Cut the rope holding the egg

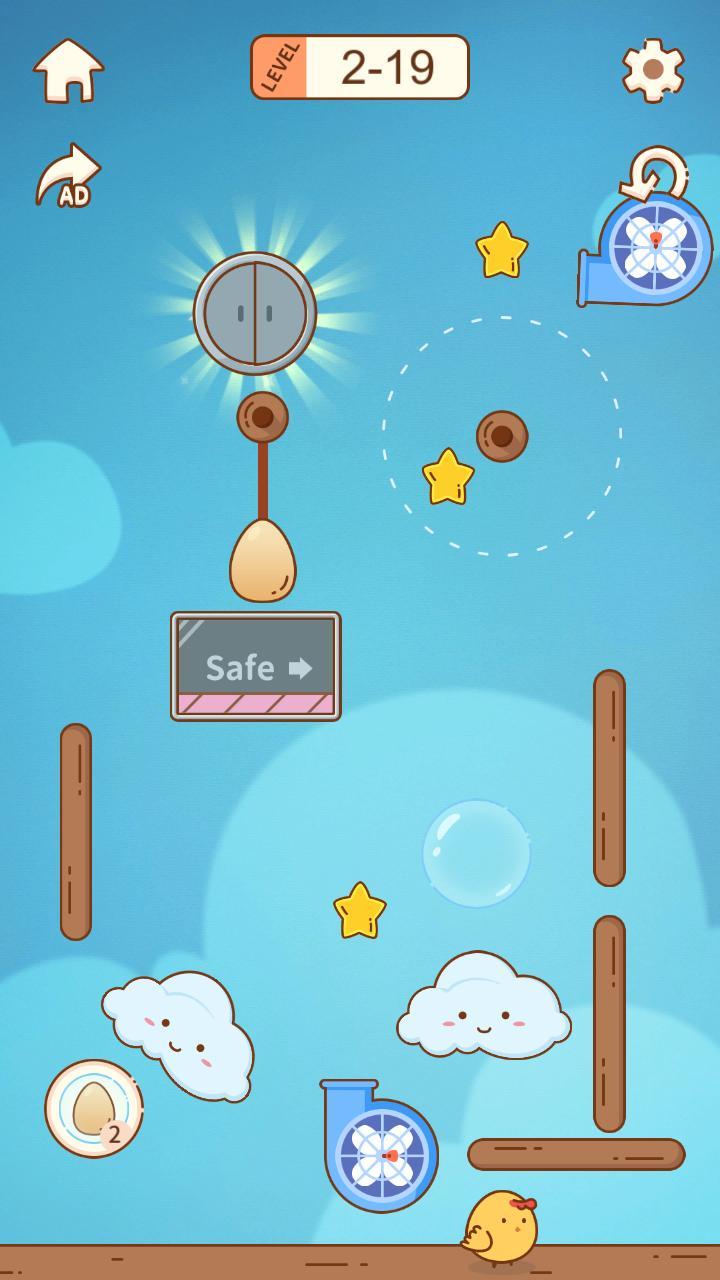point(263,478)
